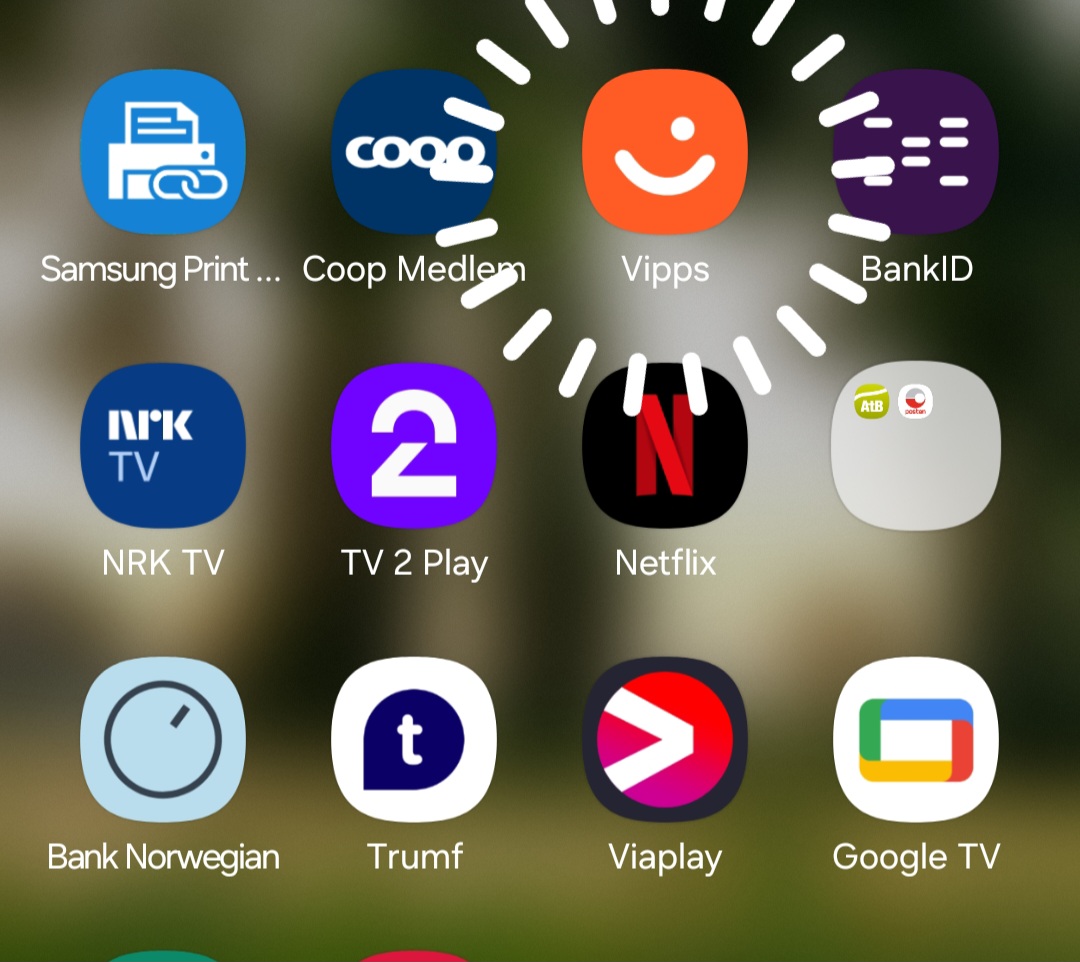Open the NRK TV app
Viewport: 1080px width, 962px height.
(x=163, y=445)
